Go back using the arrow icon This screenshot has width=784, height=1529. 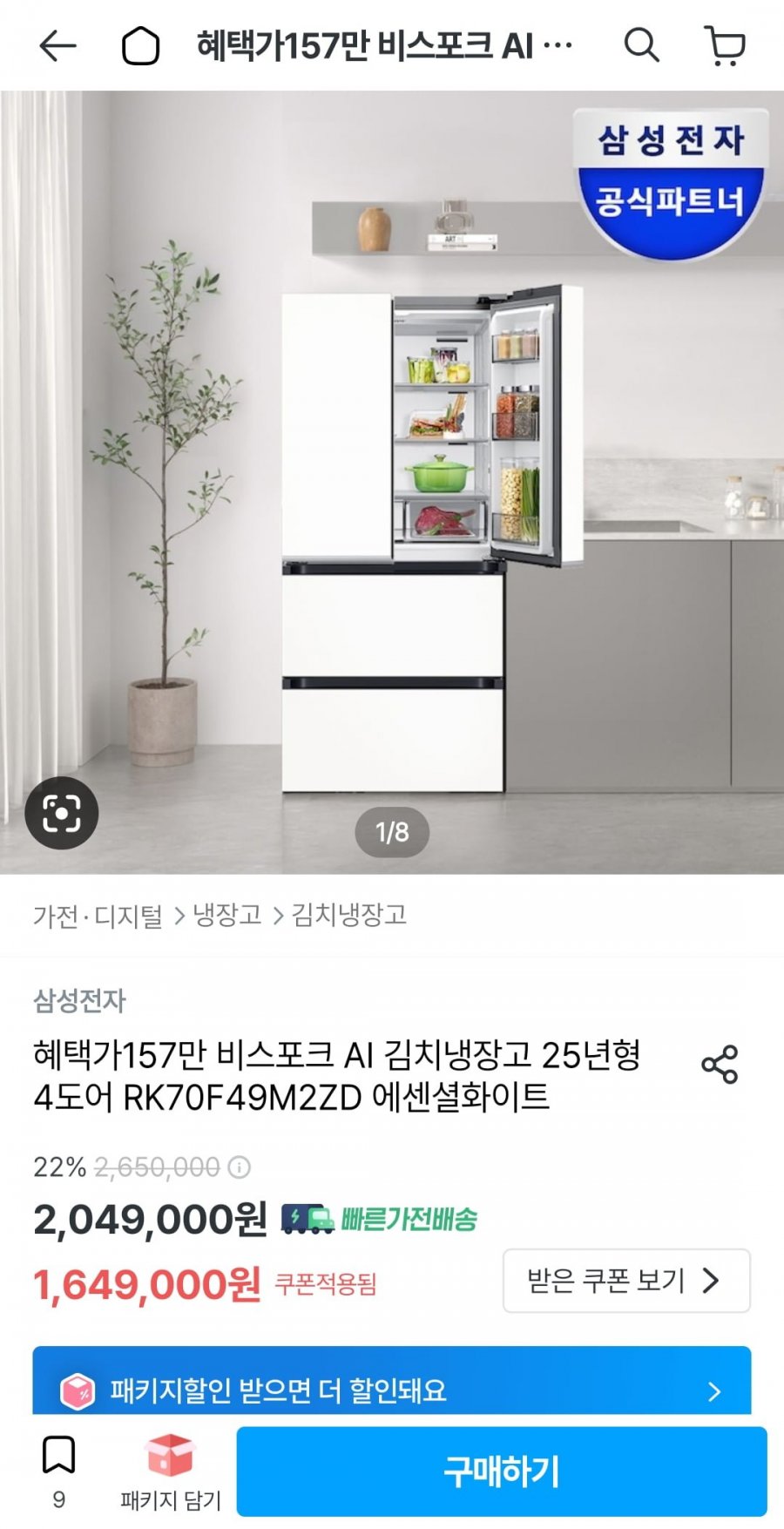pos(57,45)
